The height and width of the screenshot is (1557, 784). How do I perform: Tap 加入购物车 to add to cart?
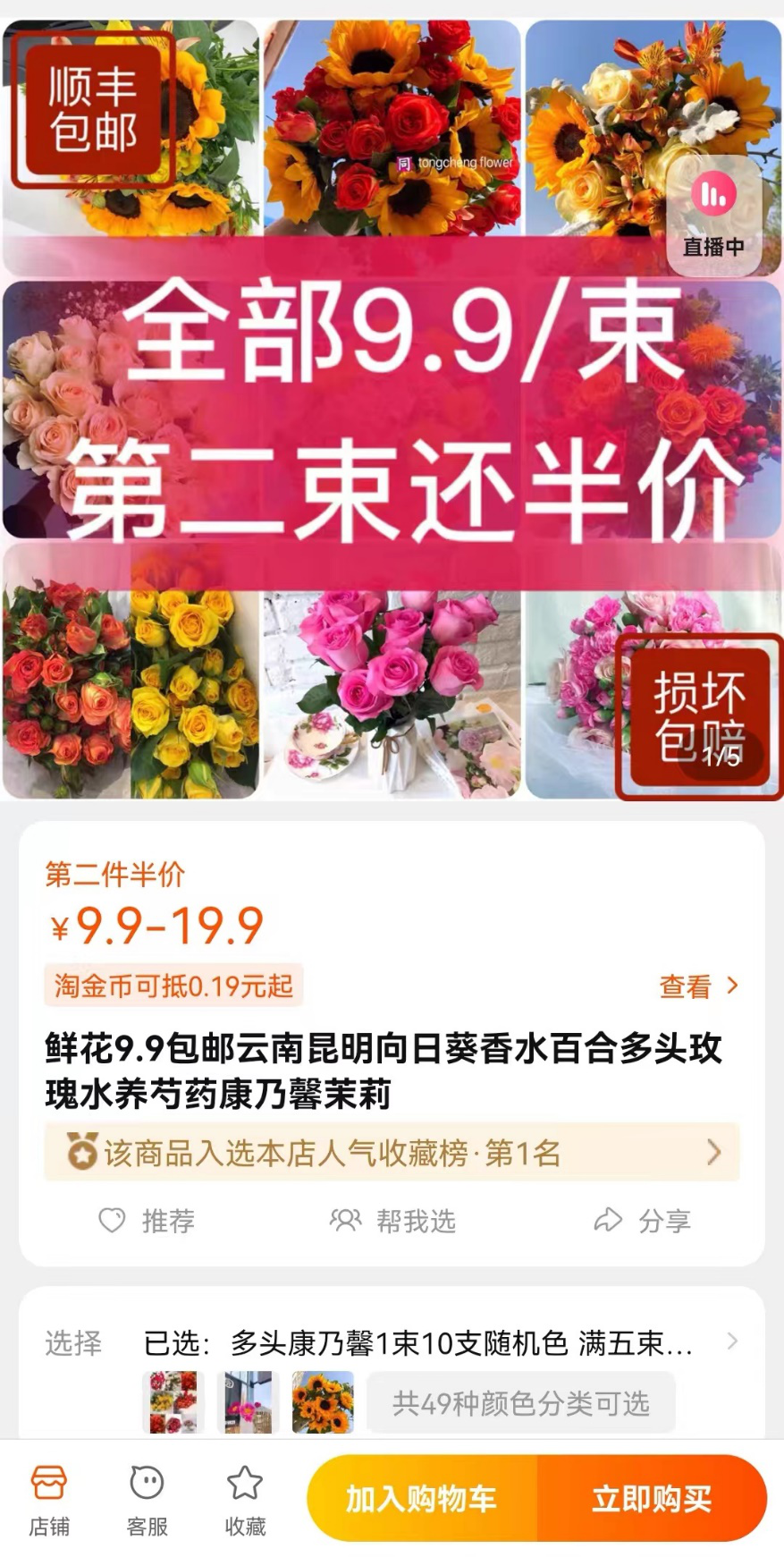[421, 1498]
